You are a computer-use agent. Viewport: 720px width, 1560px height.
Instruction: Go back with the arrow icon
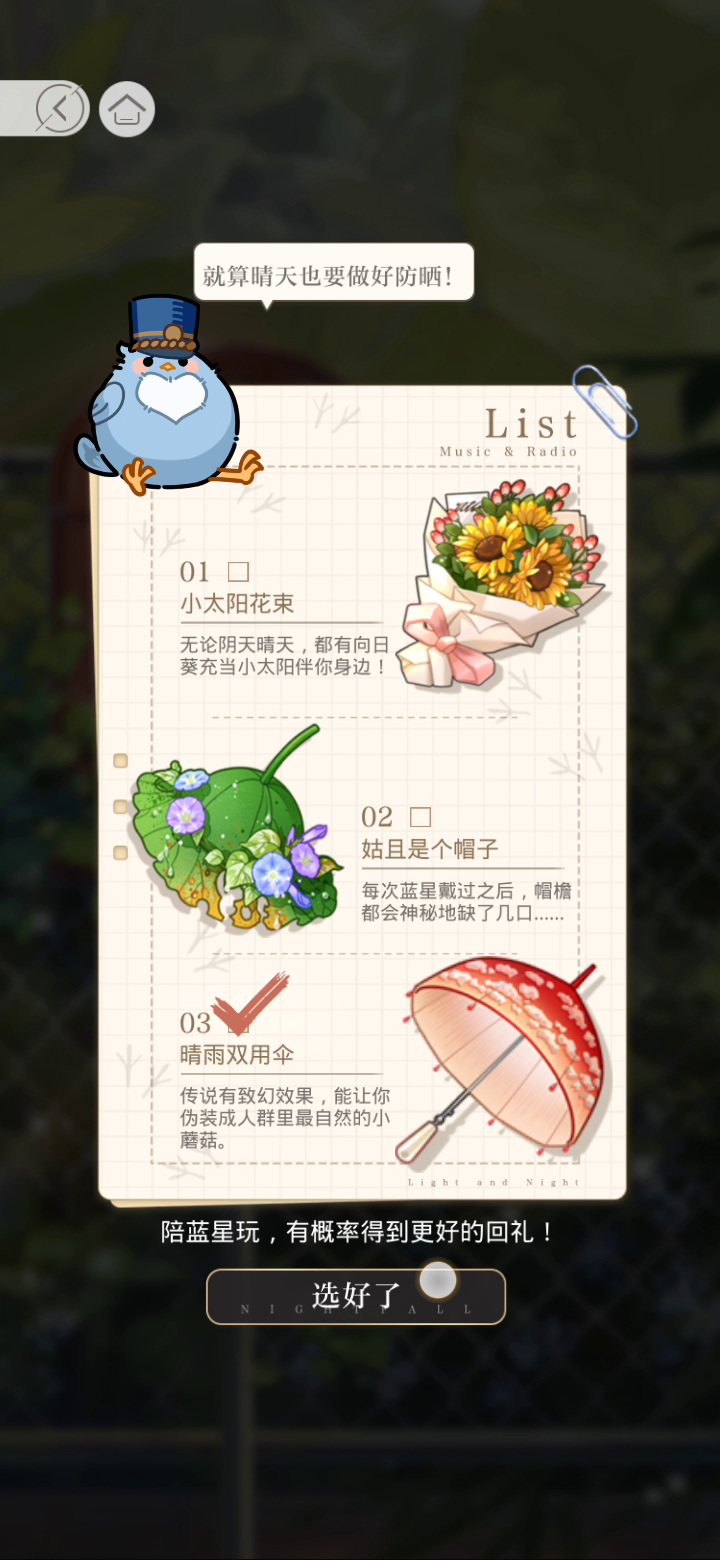tap(59, 108)
